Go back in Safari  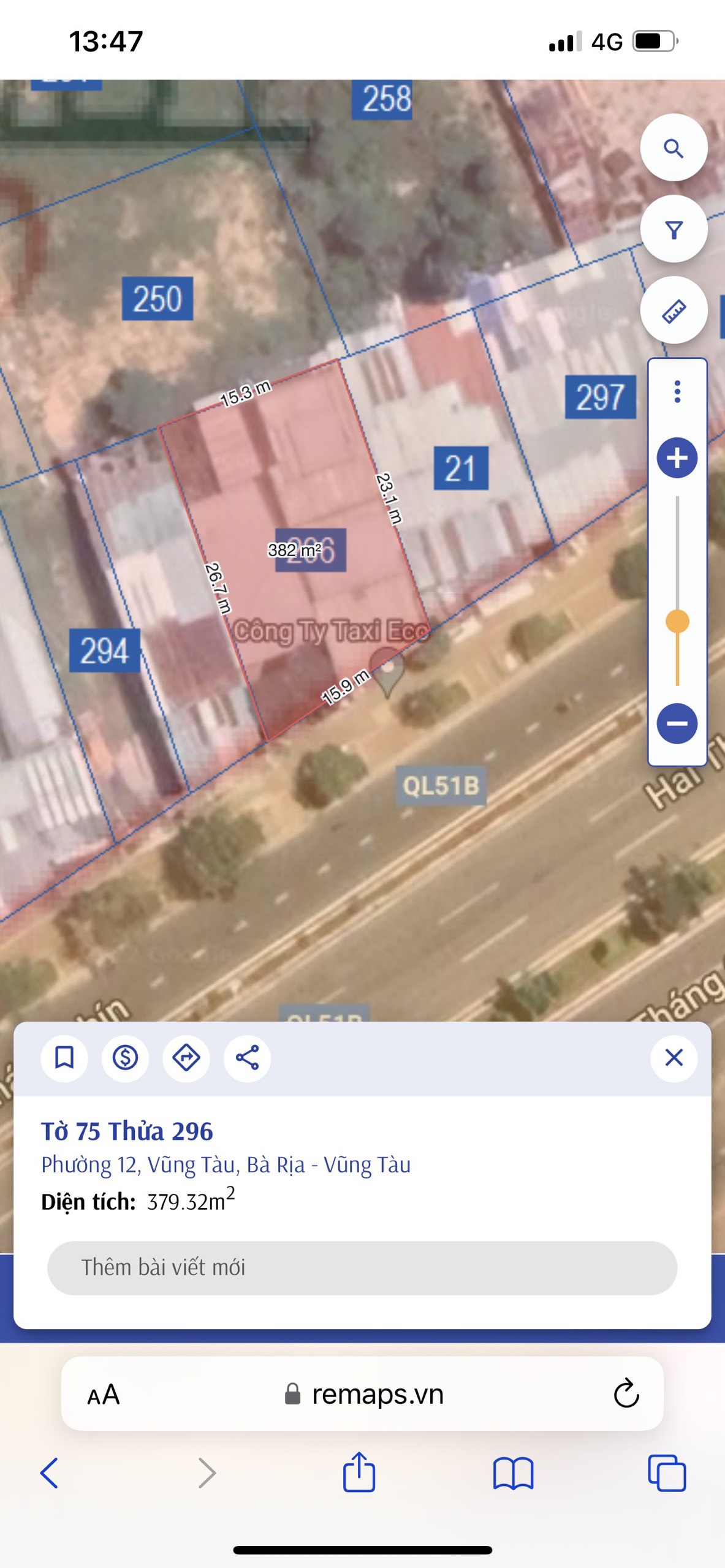49,1473
